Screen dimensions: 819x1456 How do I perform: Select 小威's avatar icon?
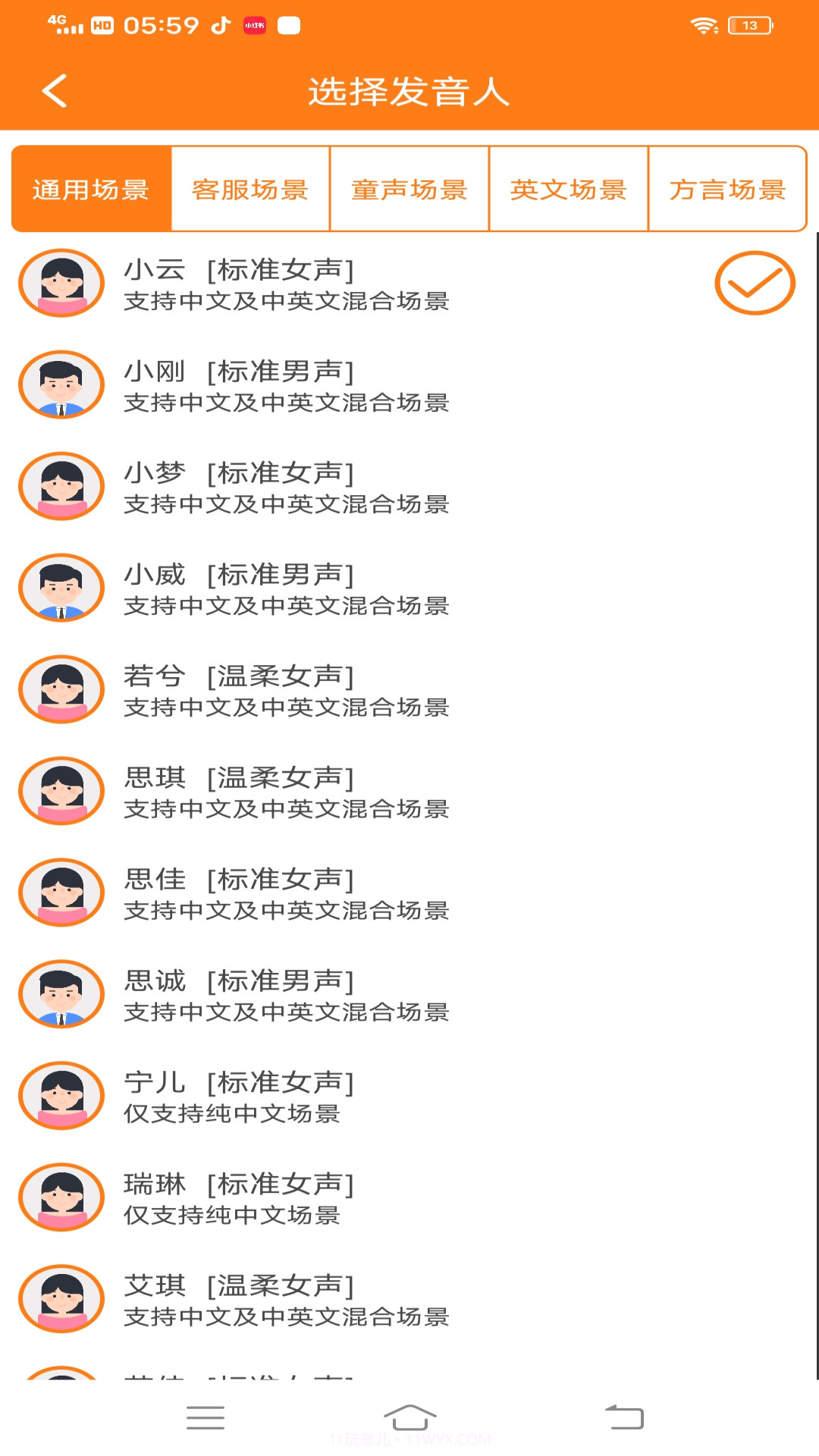(61, 588)
